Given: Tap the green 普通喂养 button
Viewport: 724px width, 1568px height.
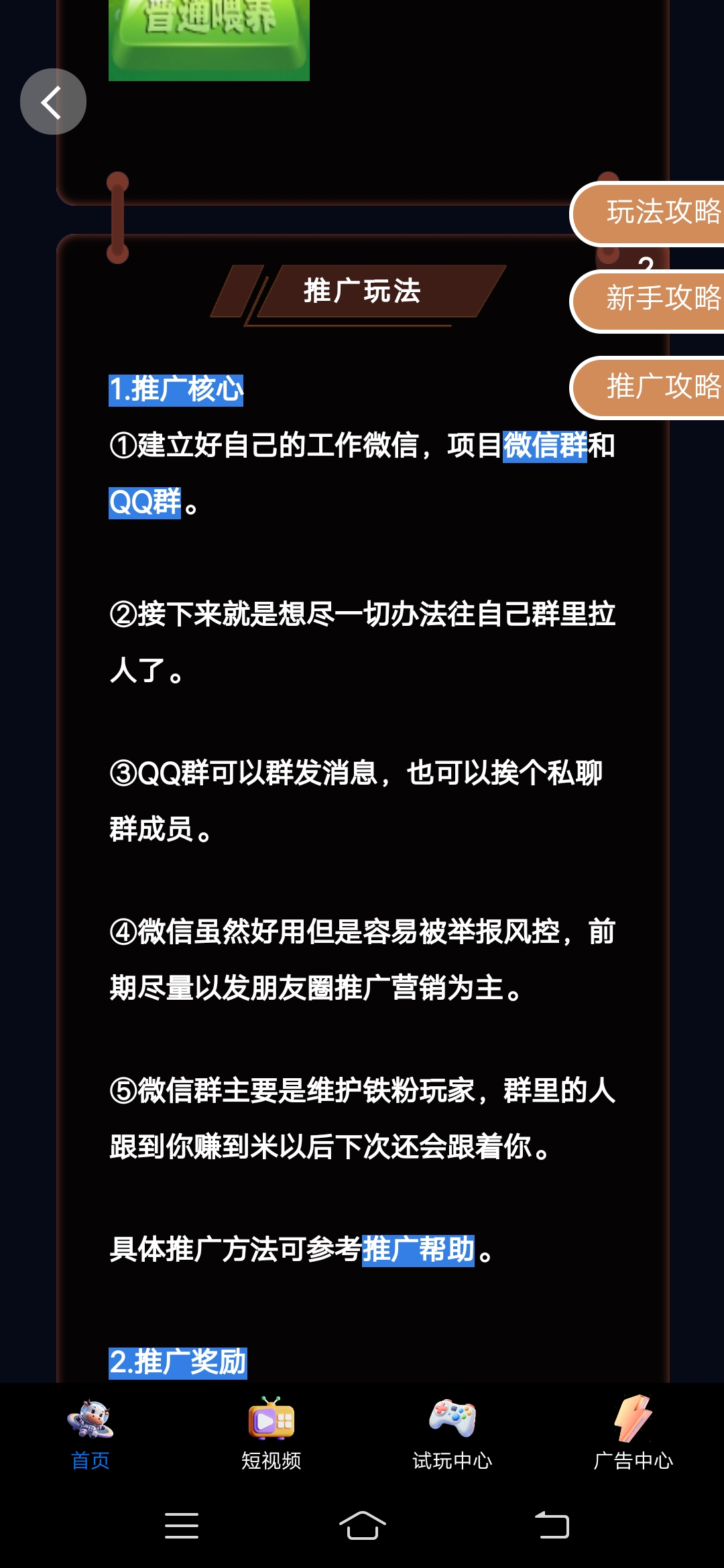Looking at the screenshot, I should point(209,39).
